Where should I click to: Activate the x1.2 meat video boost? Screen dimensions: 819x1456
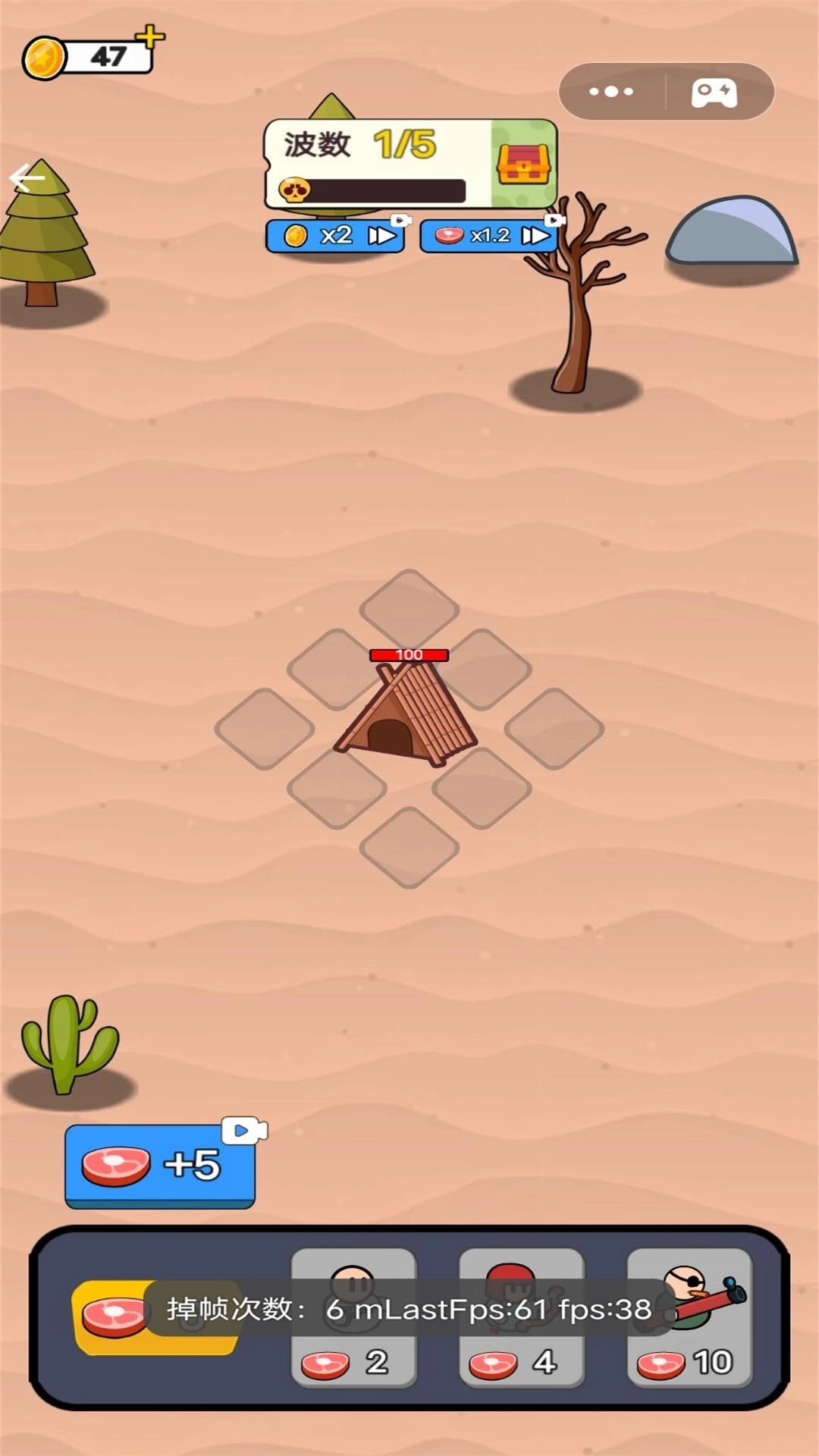(x=489, y=236)
